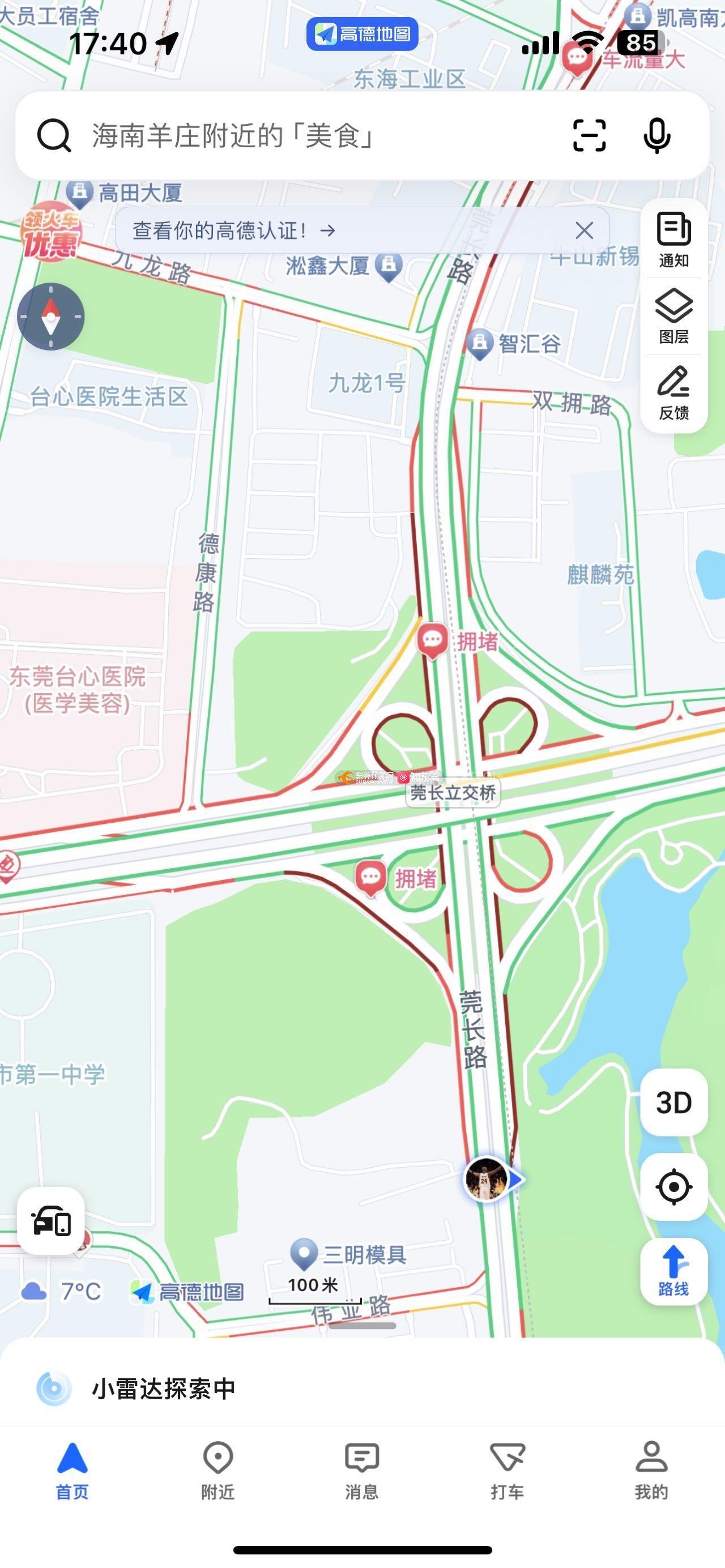Start voice search with the microphone
The image size is (725, 1568).
[x=657, y=135]
